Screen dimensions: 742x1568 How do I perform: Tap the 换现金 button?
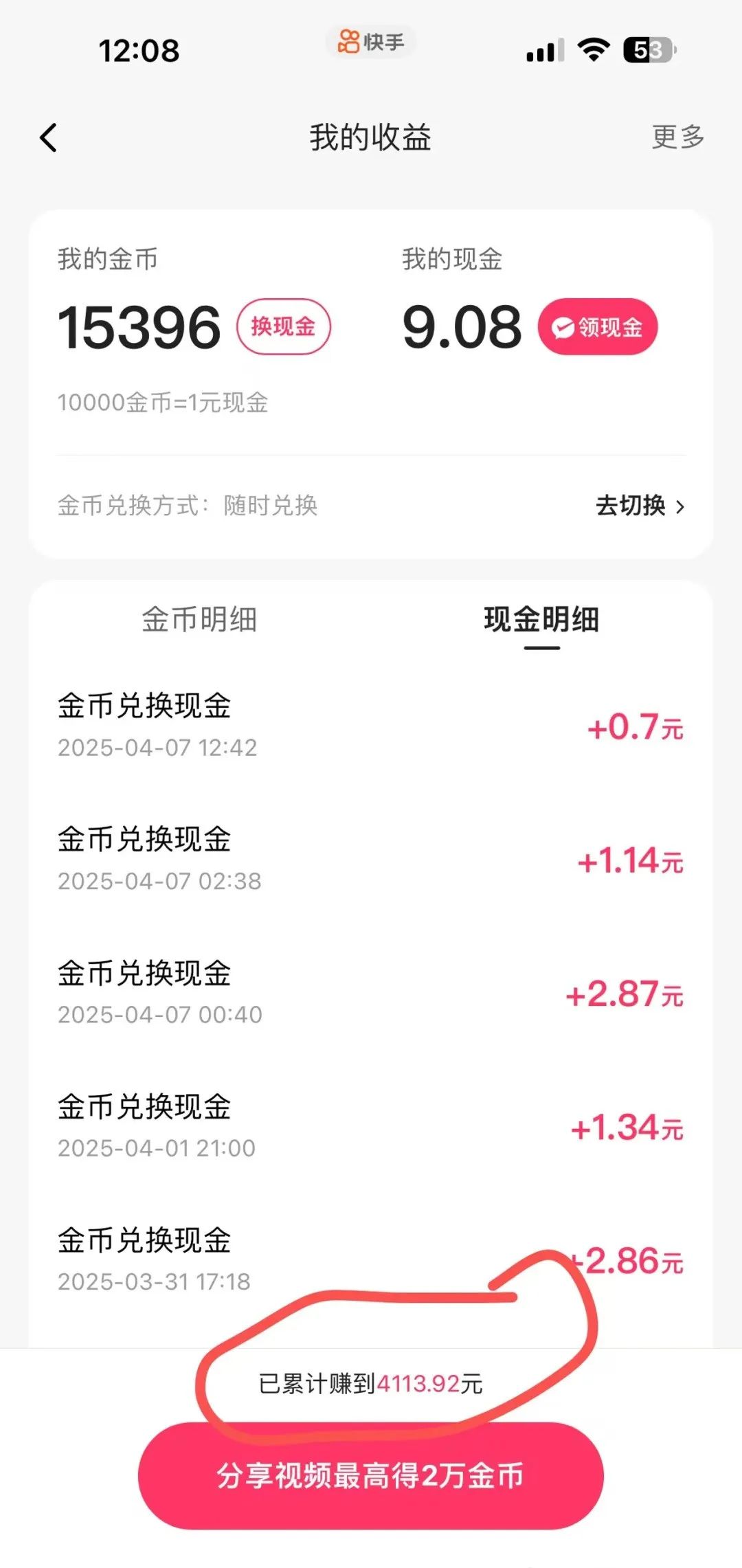284,326
